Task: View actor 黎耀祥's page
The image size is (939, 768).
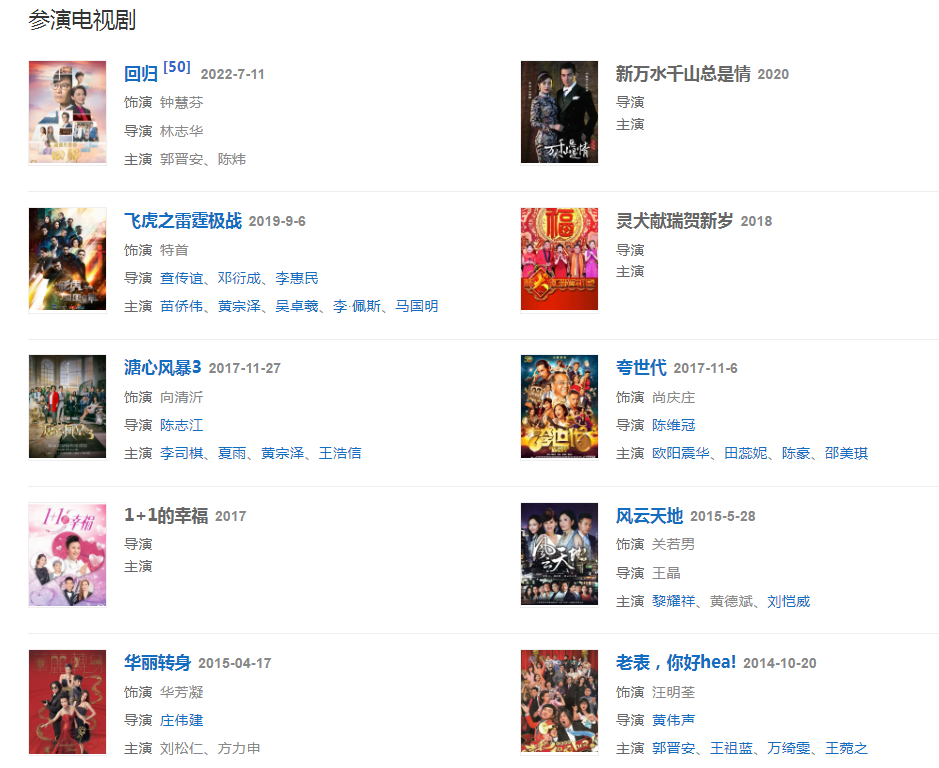Action: (x=673, y=601)
